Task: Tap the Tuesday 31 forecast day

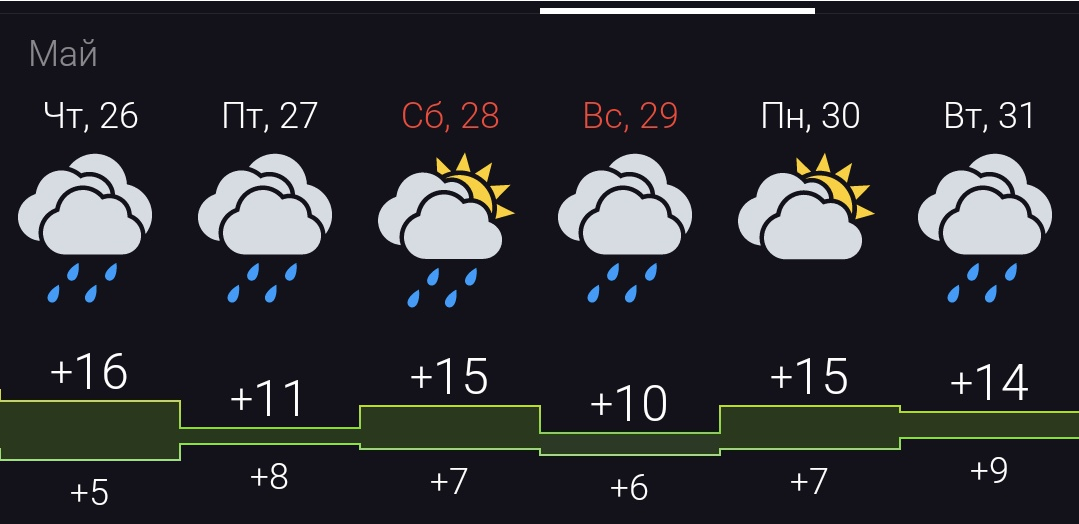Action: click(989, 117)
